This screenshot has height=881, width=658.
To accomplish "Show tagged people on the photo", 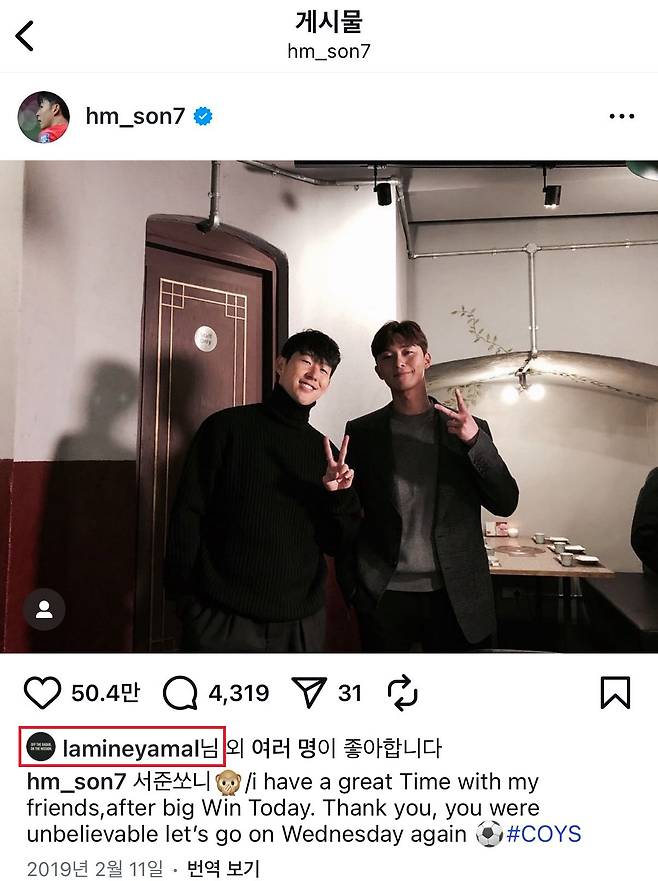I will point(43,609).
